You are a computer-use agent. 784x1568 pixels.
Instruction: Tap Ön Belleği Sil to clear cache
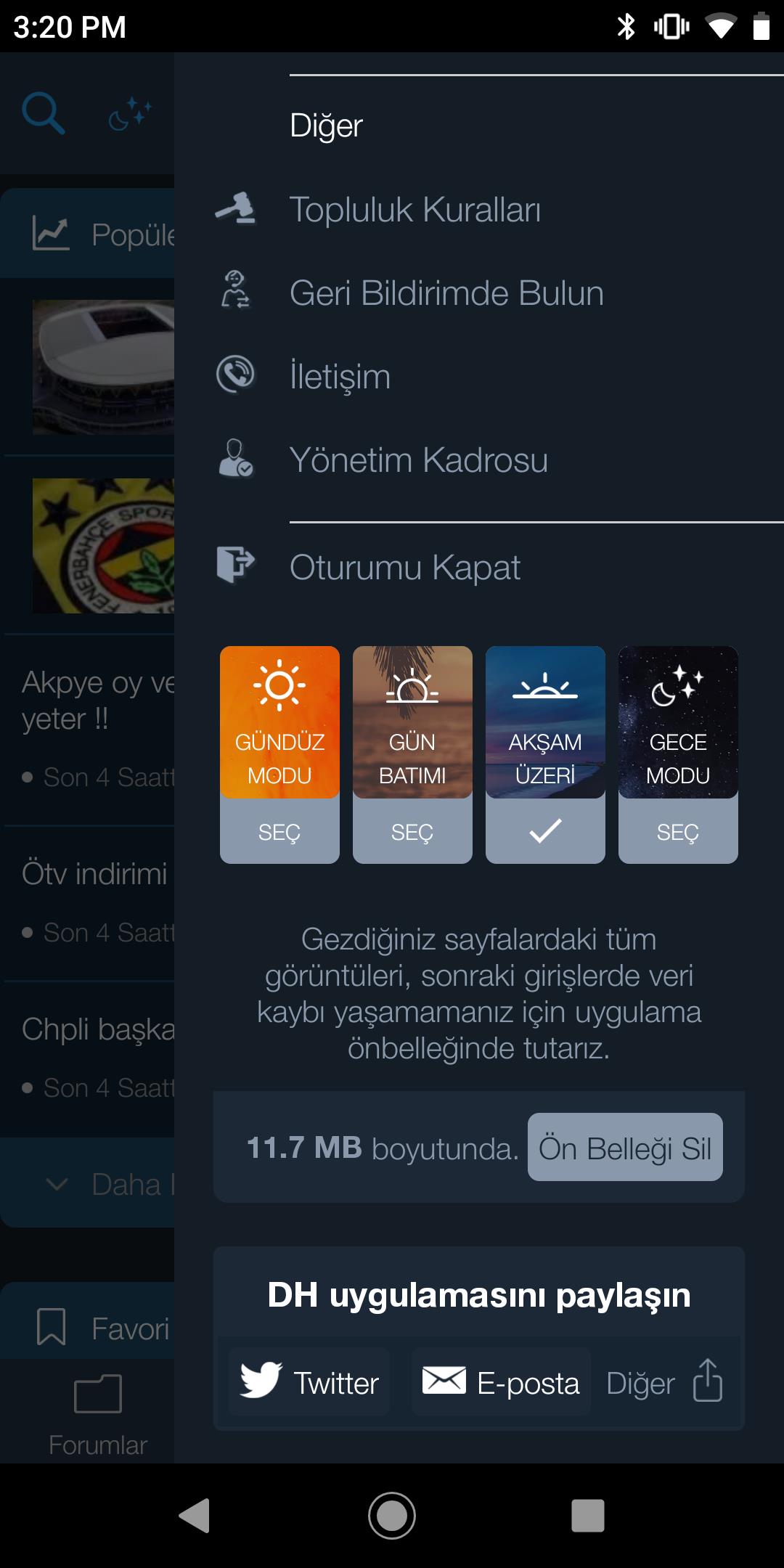[x=625, y=1148]
